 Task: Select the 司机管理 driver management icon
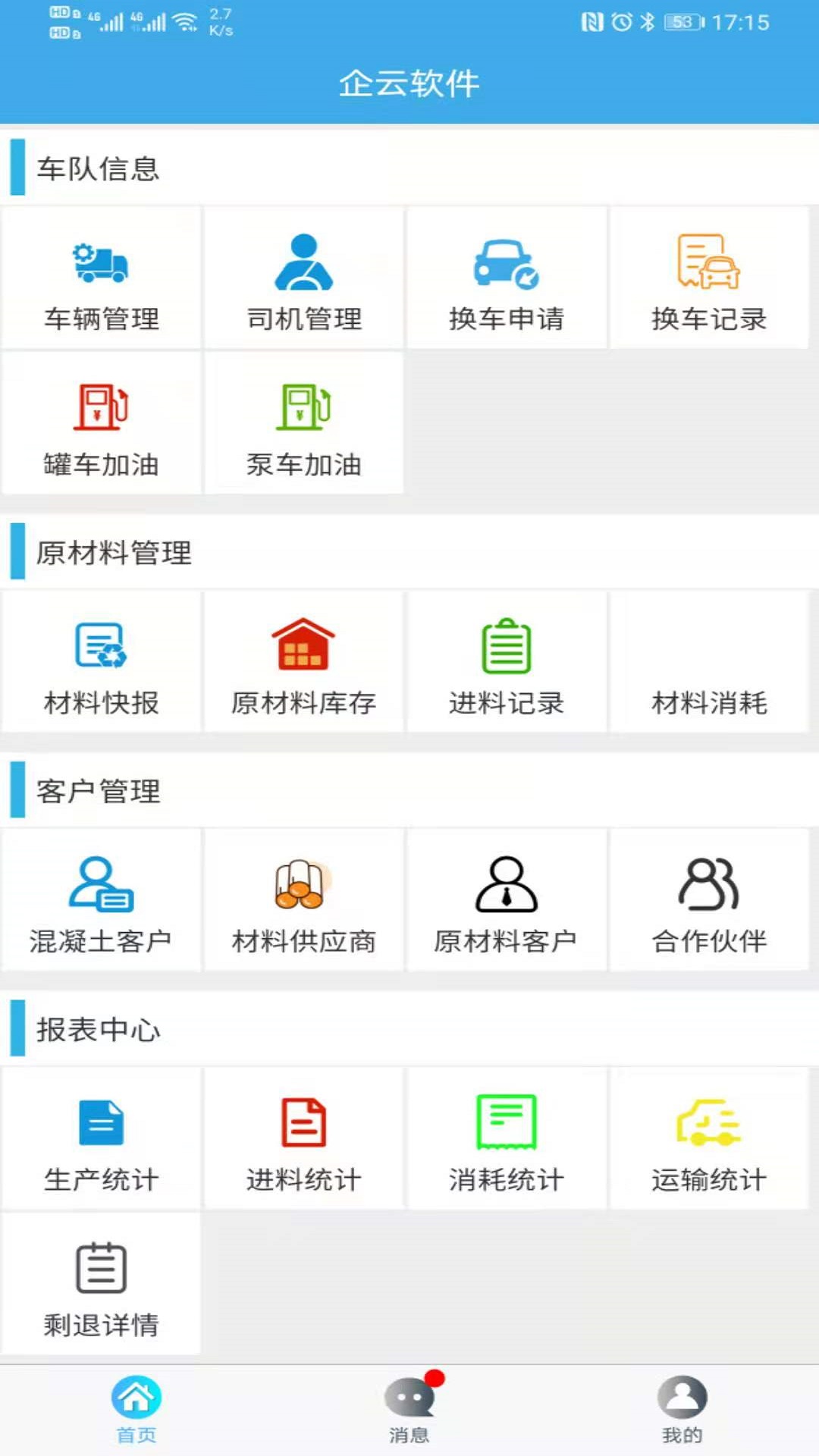[x=303, y=277]
